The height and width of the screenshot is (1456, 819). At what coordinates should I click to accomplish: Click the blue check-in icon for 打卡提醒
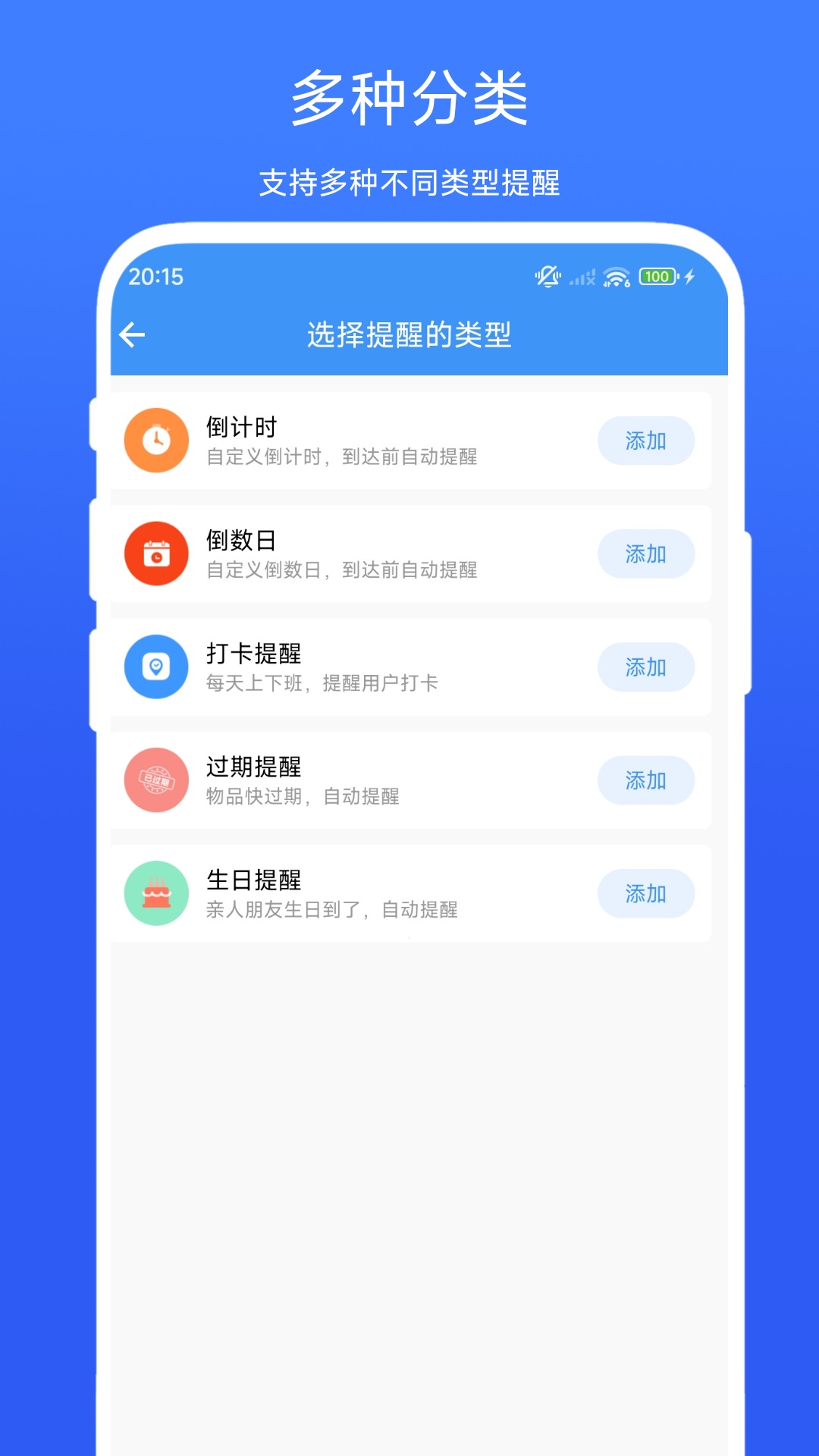pos(156,667)
